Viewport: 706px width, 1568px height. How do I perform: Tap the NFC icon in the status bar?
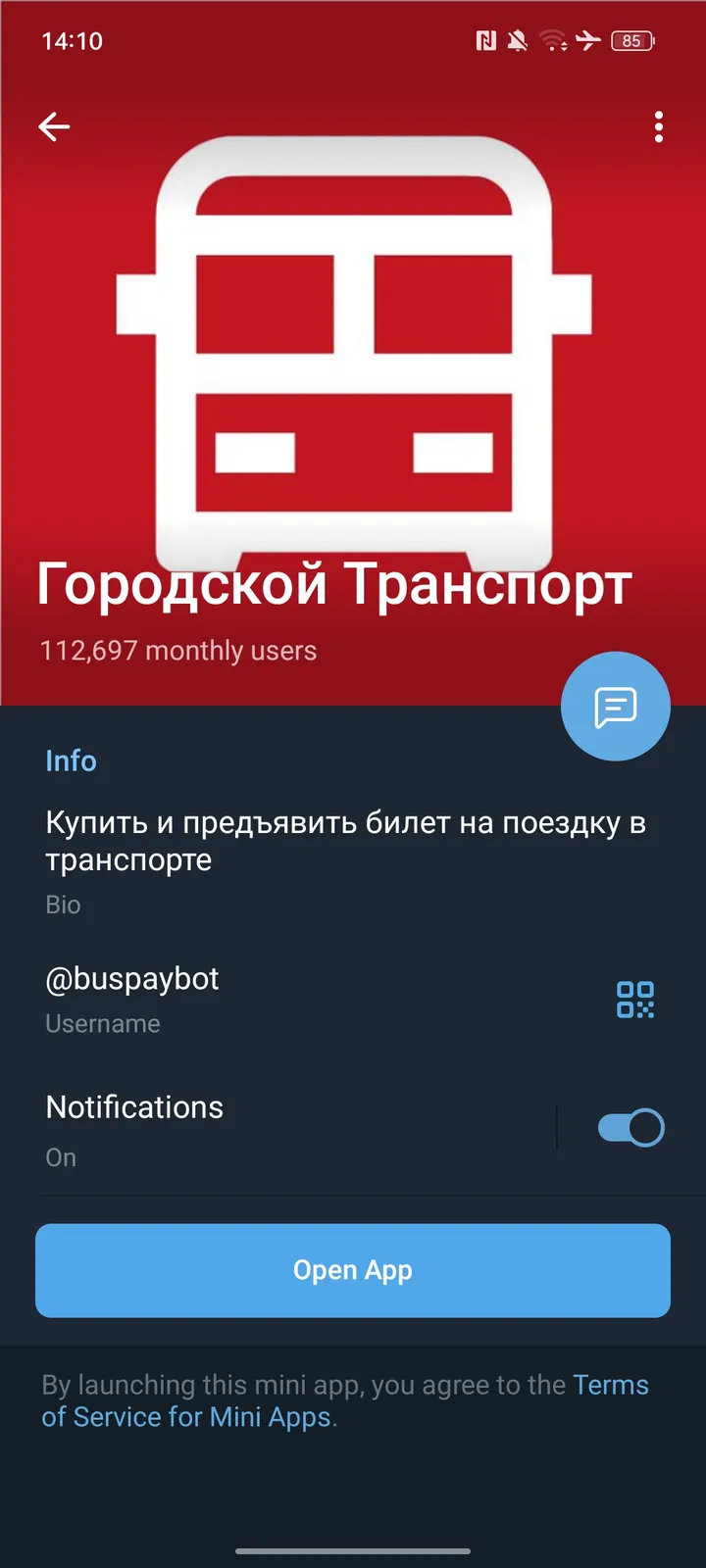pyautogui.click(x=487, y=41)
